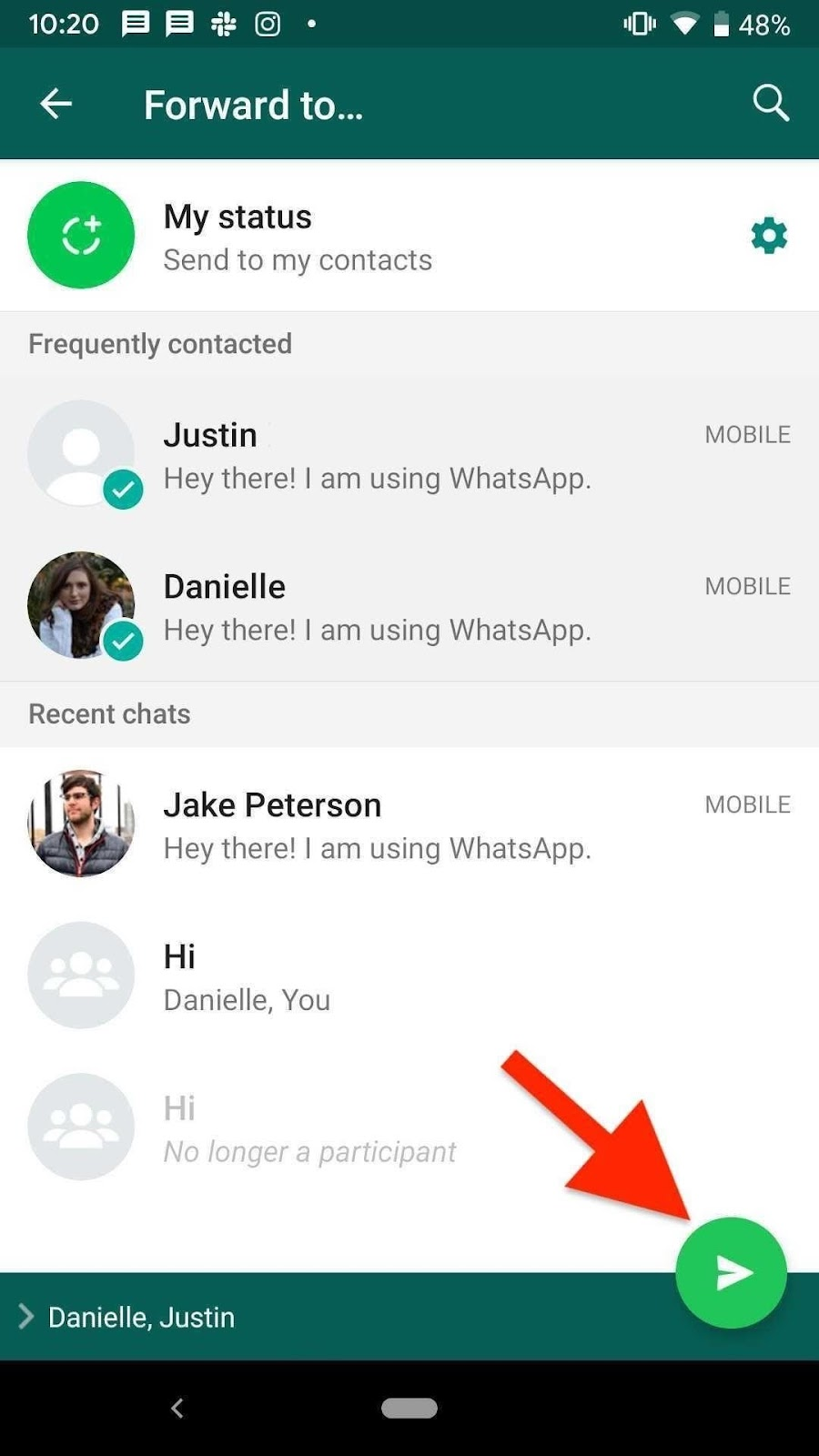The width and height of the screenshot is (819, 1456).
Task: Select the Hi group with Danielle
Action: click(x=409, y=976)
